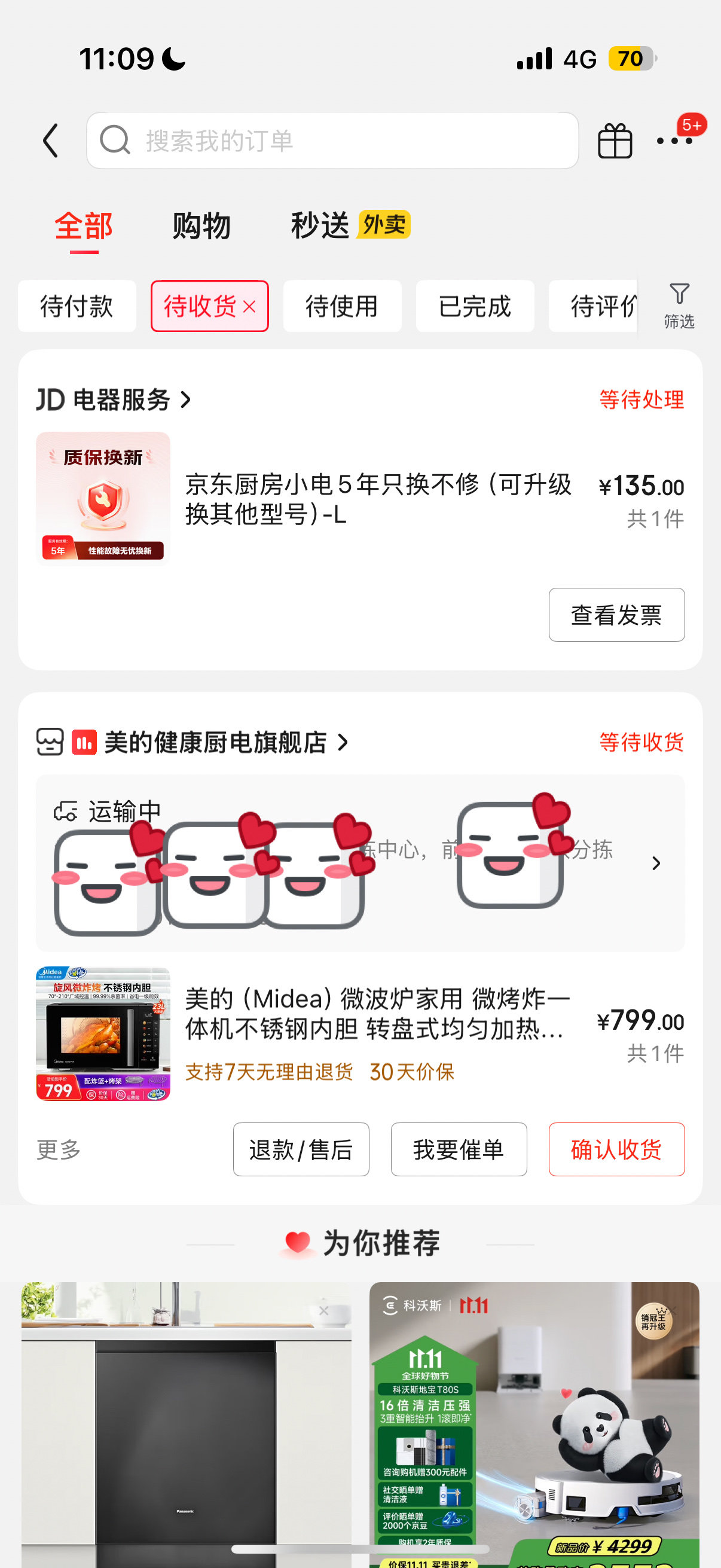This screenshot has height=1568, width=721.
Task: Go back using the top-left arrow
Action: 51,141
